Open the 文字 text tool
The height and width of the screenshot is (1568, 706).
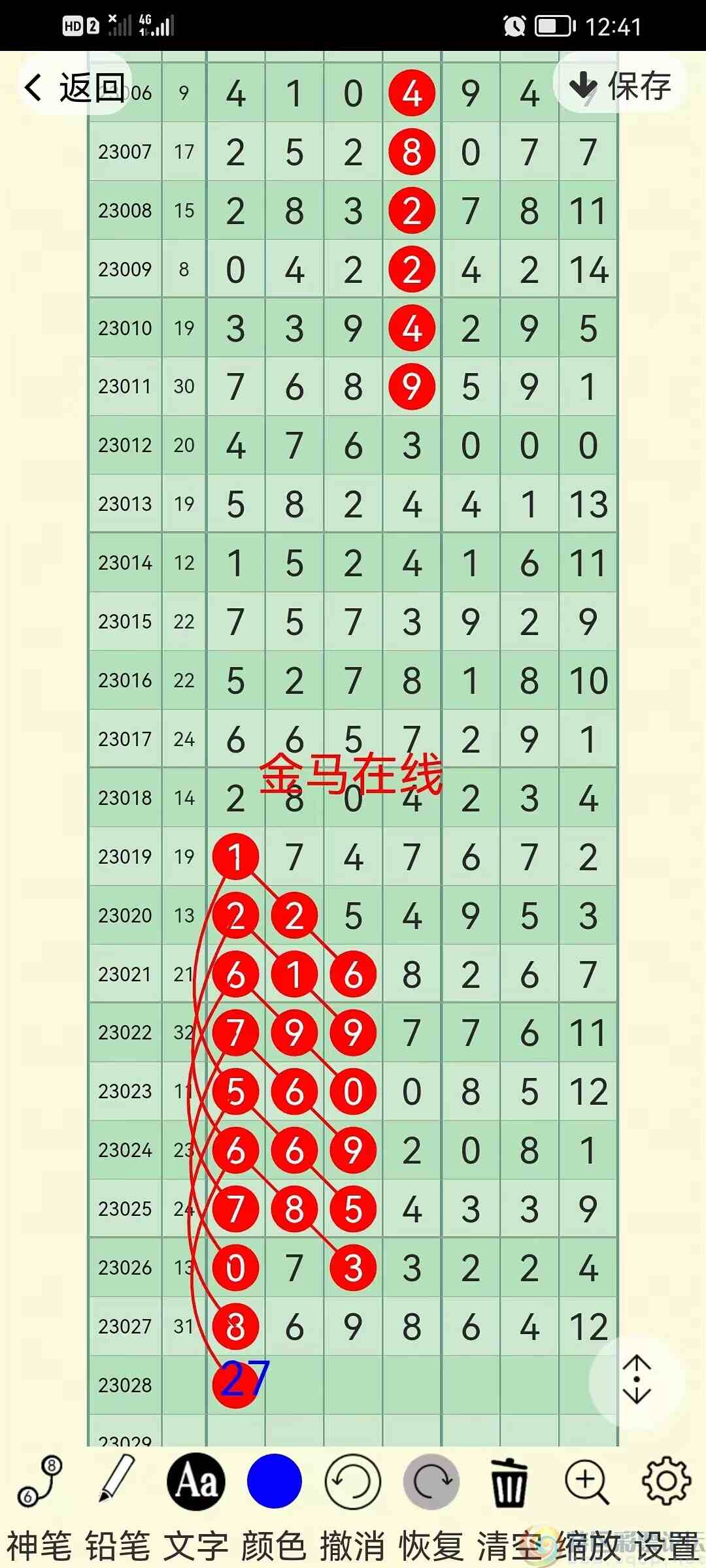click(196, 1483)
